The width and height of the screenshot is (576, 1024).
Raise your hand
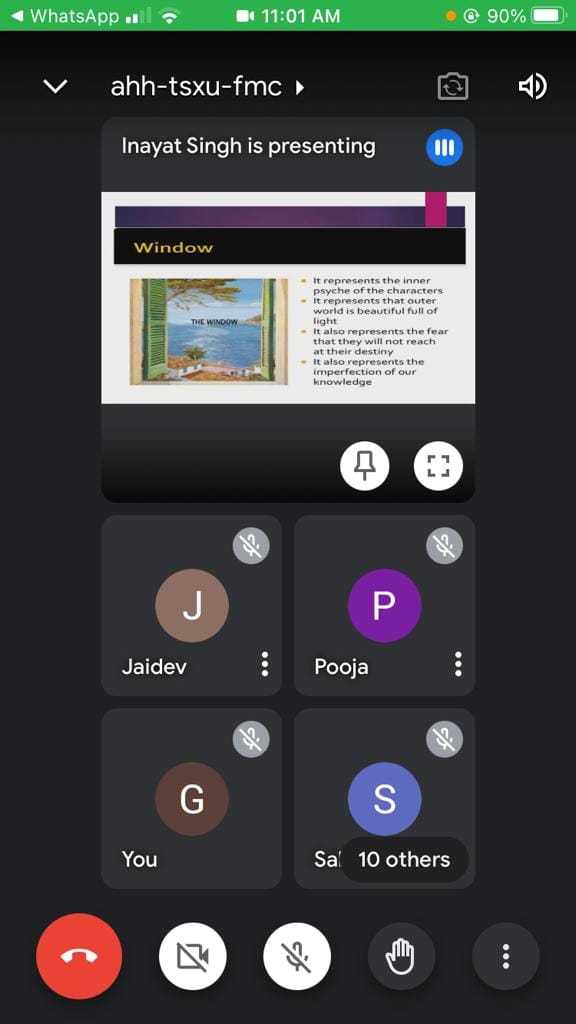[x=401, y=957]
